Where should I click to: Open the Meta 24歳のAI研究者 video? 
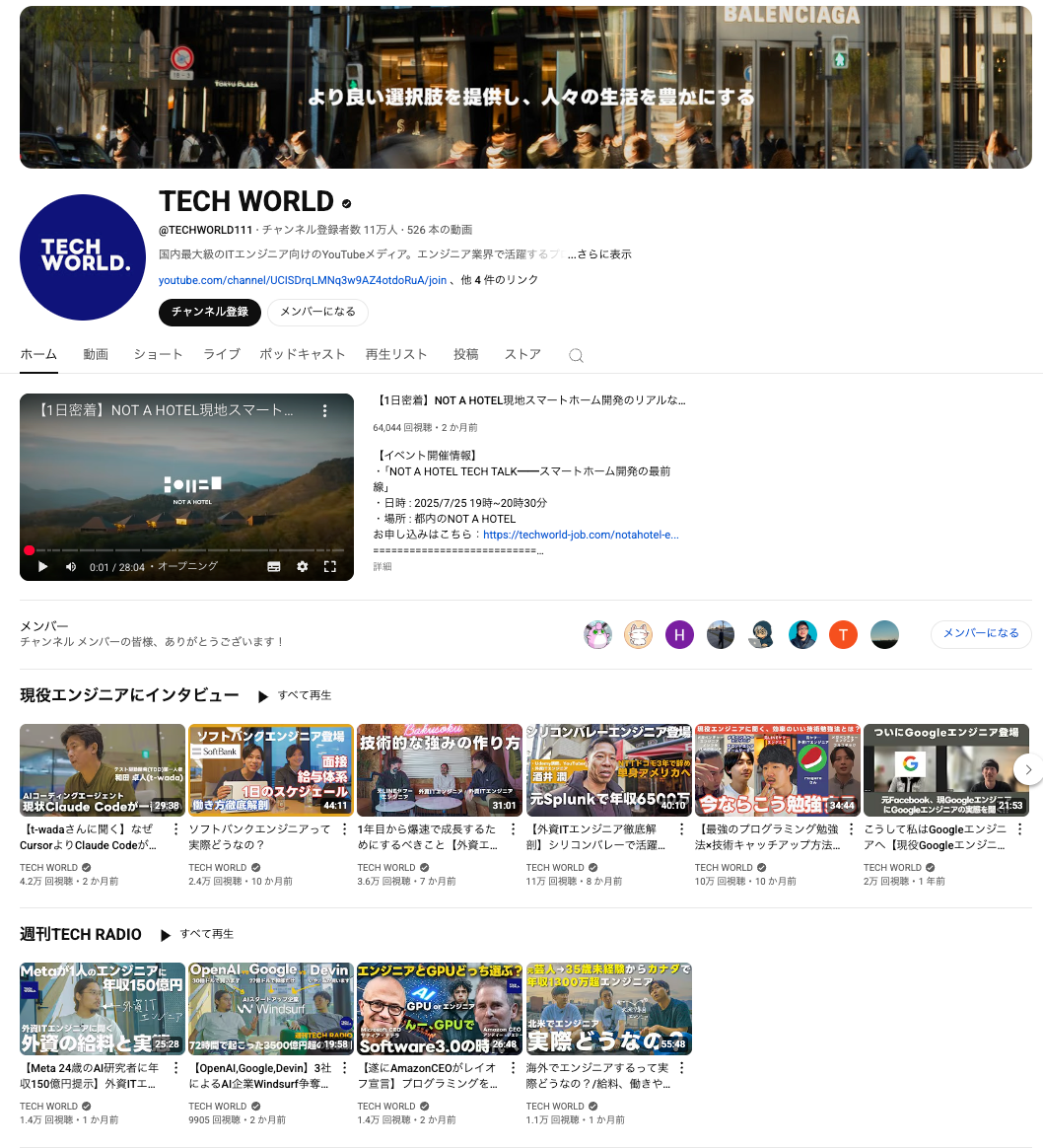click(103, 1006)
